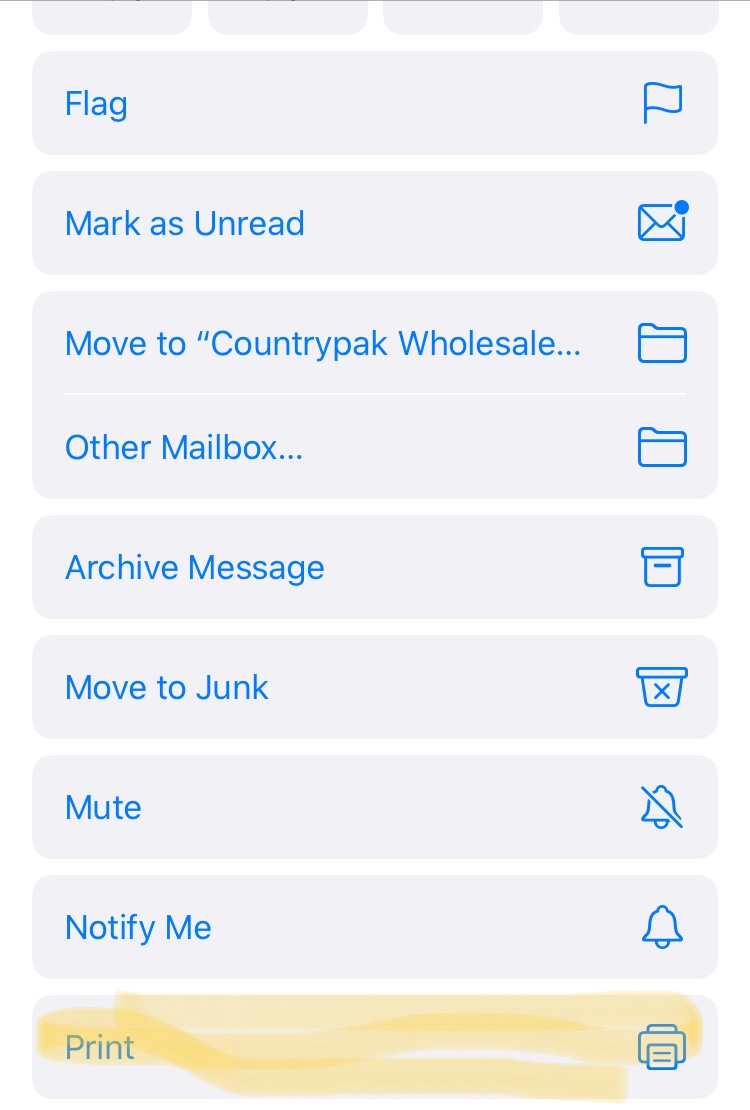This screenshot has height=1110, width=750.
Task: Choose Other Mailbox option
Action: tap(374, 447)
